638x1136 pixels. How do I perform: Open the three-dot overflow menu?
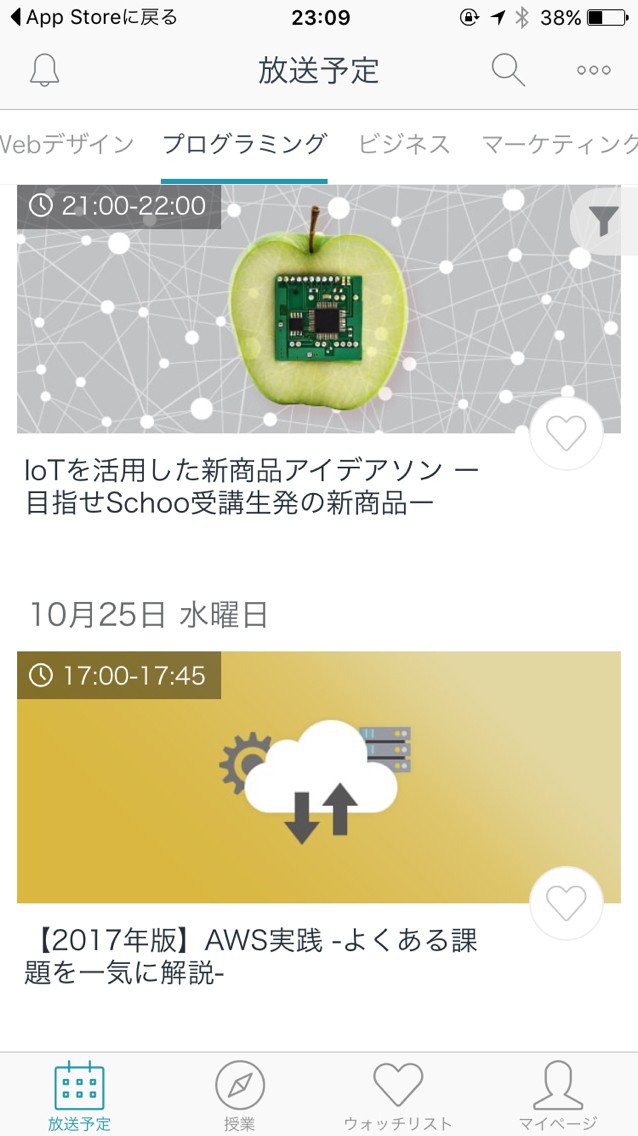(593, 70)
